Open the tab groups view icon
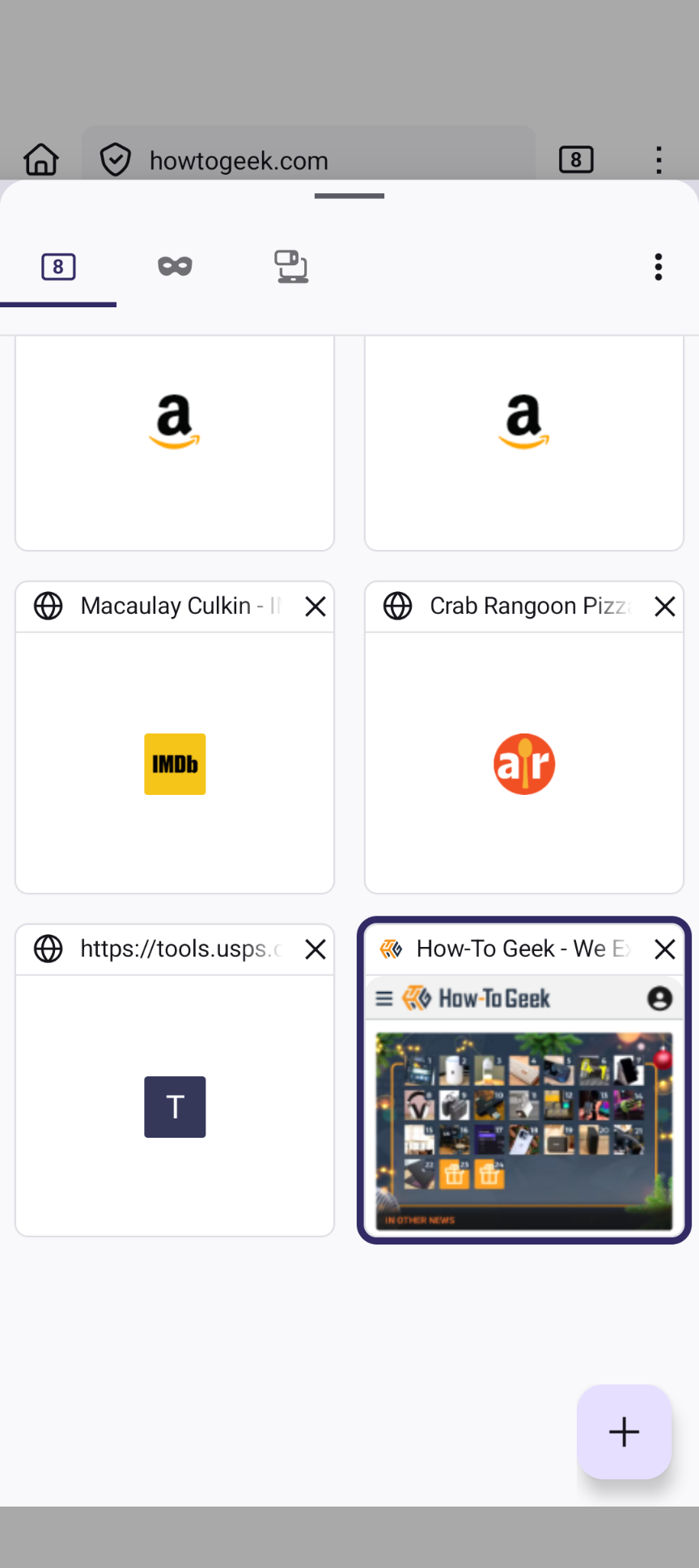 tap(290, 265)
